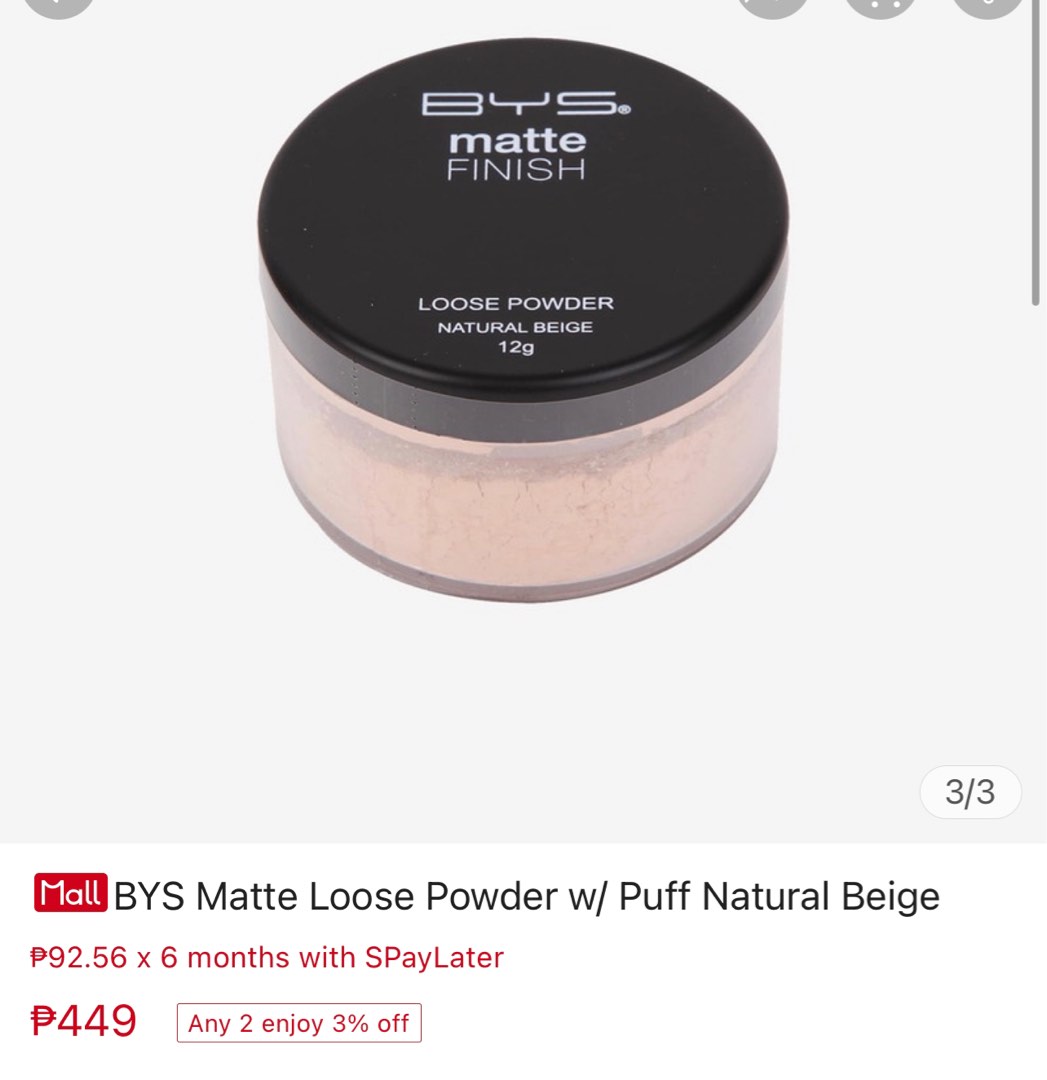View installment plan with SPayLater
The image size is (1047, 1080).
click(x=267, y=957)
